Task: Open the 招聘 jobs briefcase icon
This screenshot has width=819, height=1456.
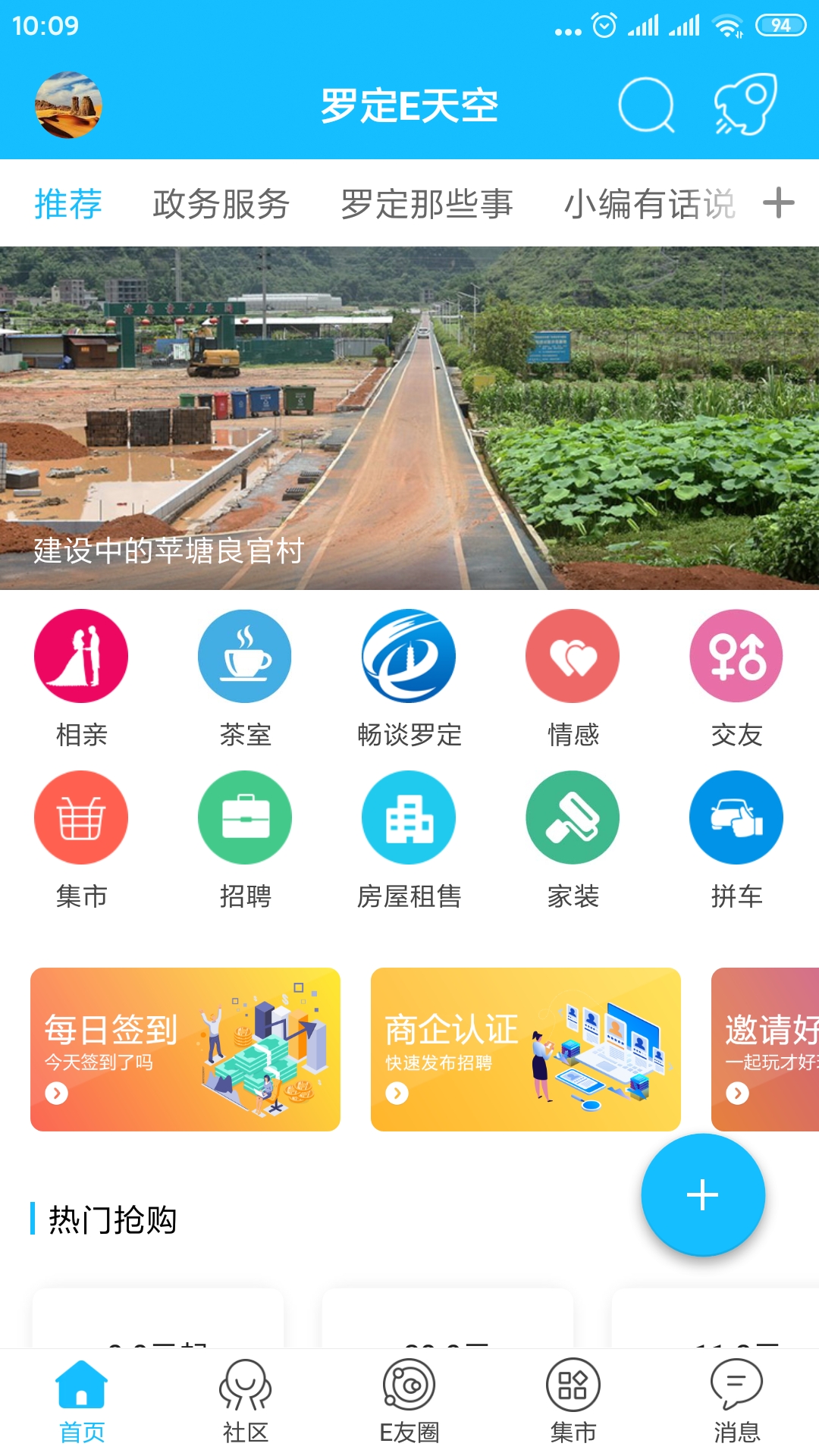Action: [x=244, y=817]
